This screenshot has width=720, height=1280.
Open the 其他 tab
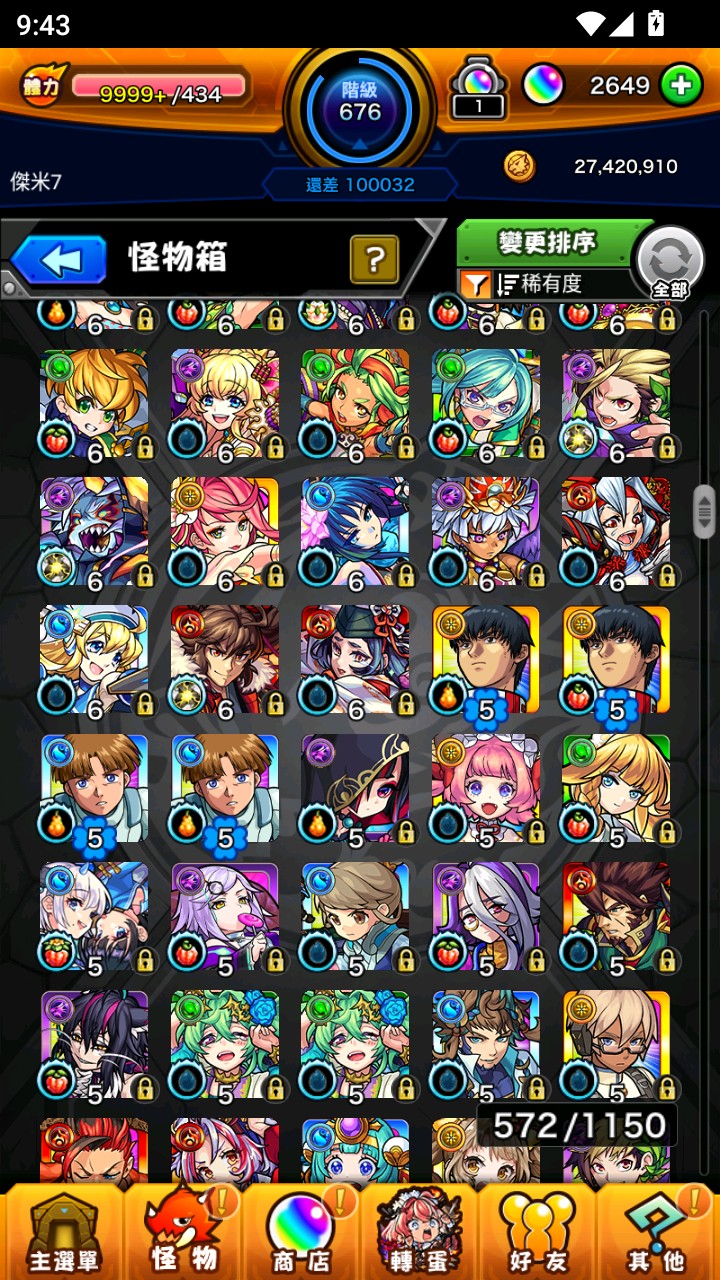[x=655, y=1232]
